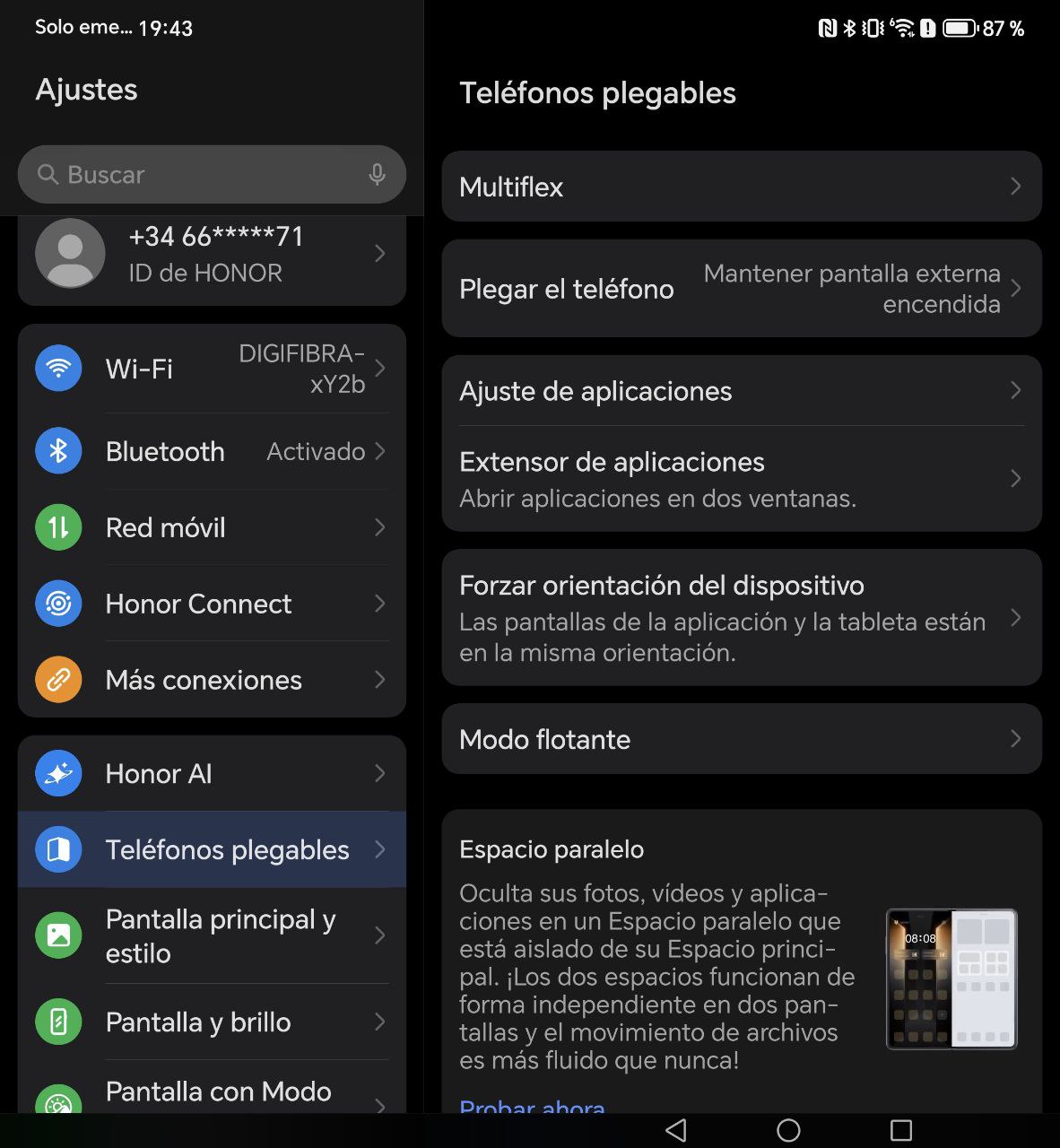Activate voice search microphone
Screen dimensions: 1060x1148
coord(377,175)
